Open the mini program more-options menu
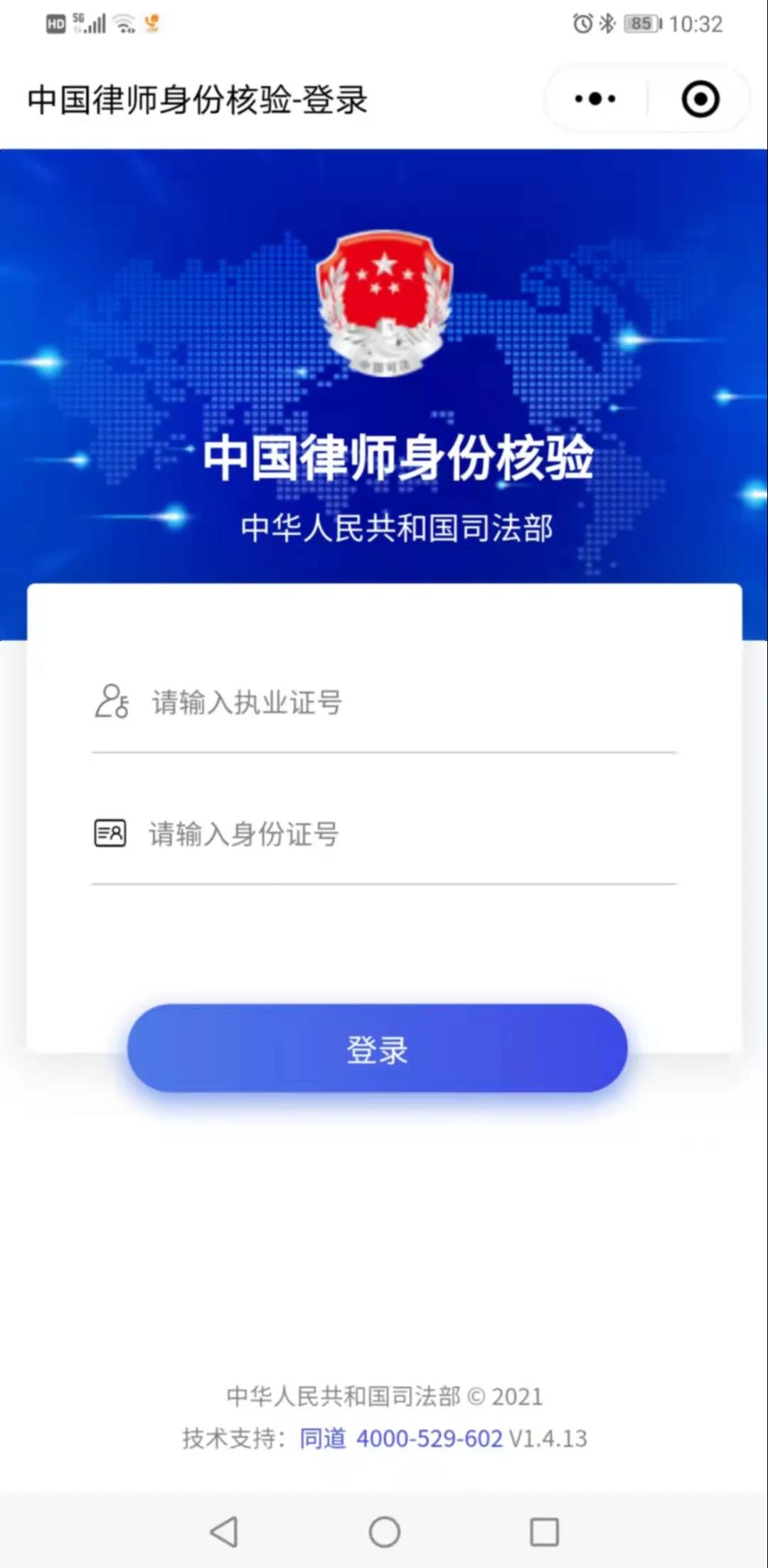This screenshot has width=768, height=1568. (x=595, y=99)
